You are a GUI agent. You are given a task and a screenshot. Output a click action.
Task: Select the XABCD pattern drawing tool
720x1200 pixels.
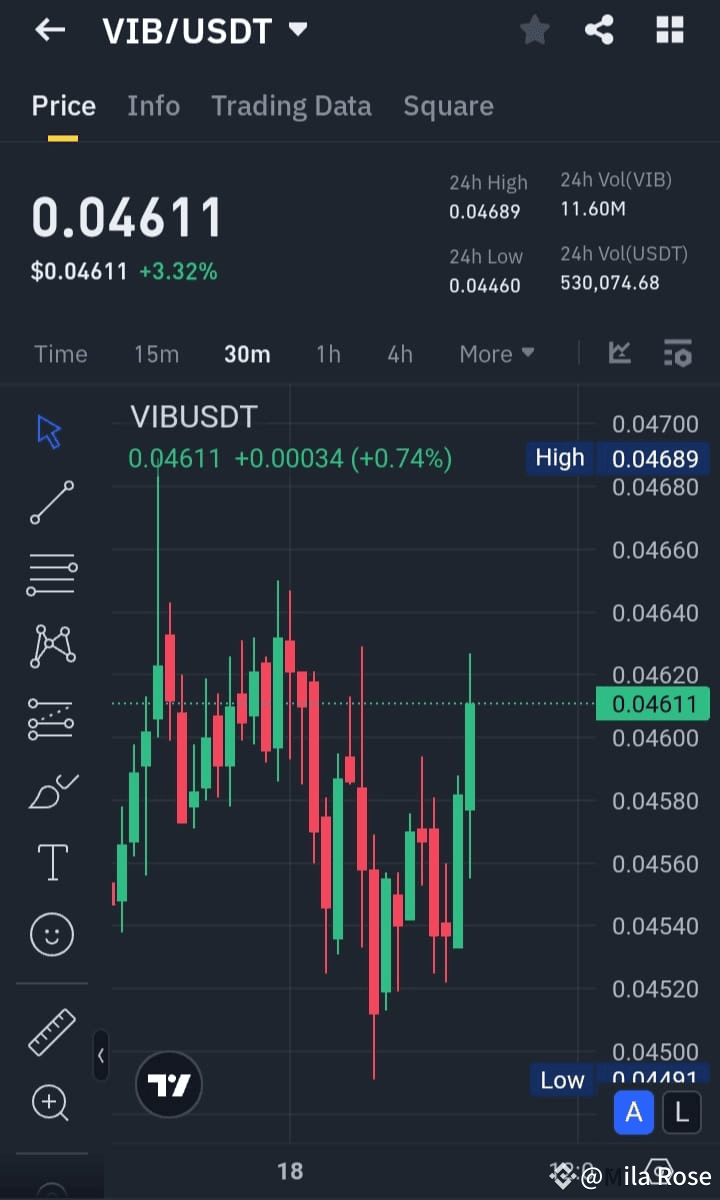click(50, 646)
